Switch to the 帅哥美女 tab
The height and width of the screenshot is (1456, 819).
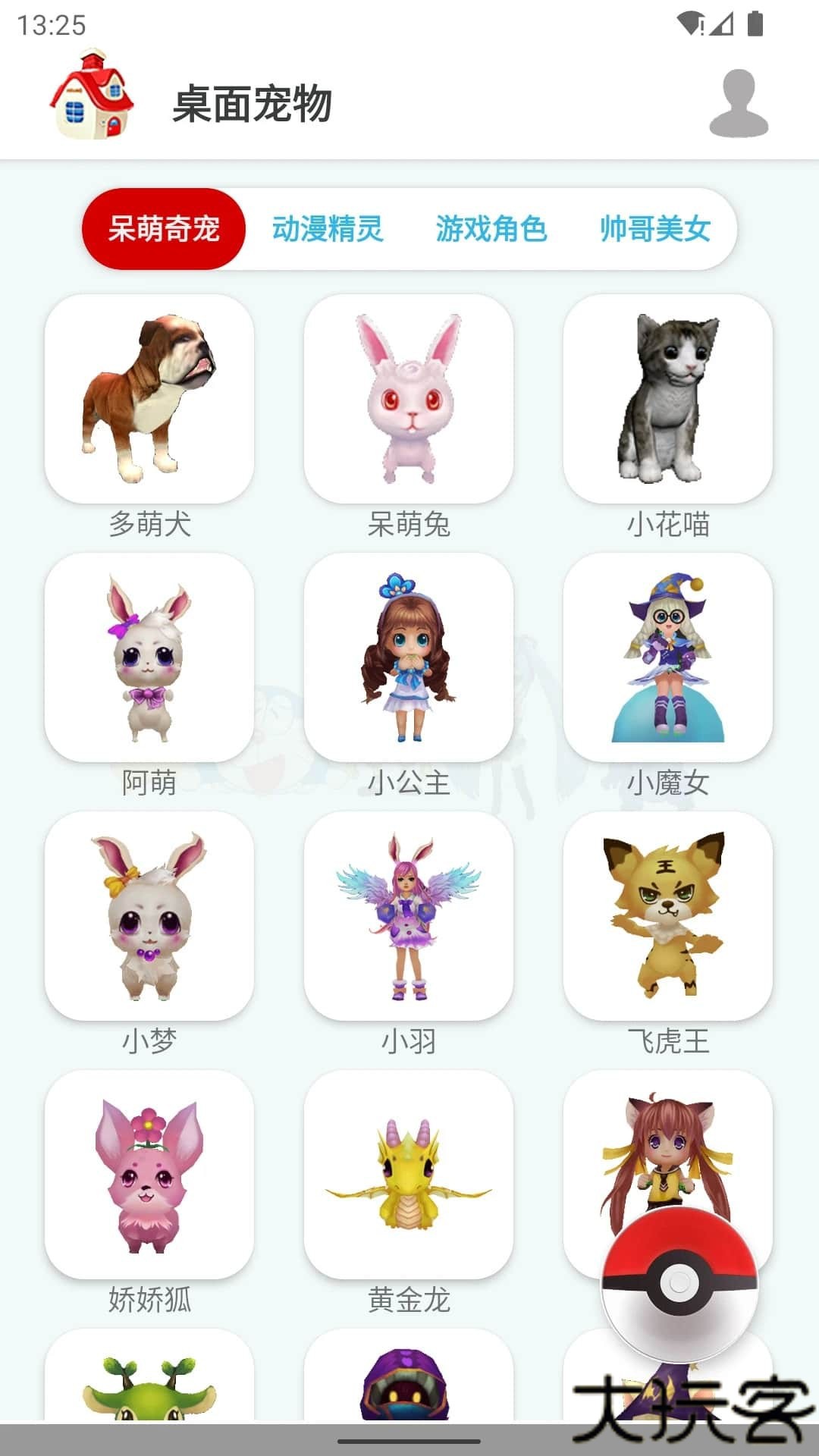[x=654, y=228]
